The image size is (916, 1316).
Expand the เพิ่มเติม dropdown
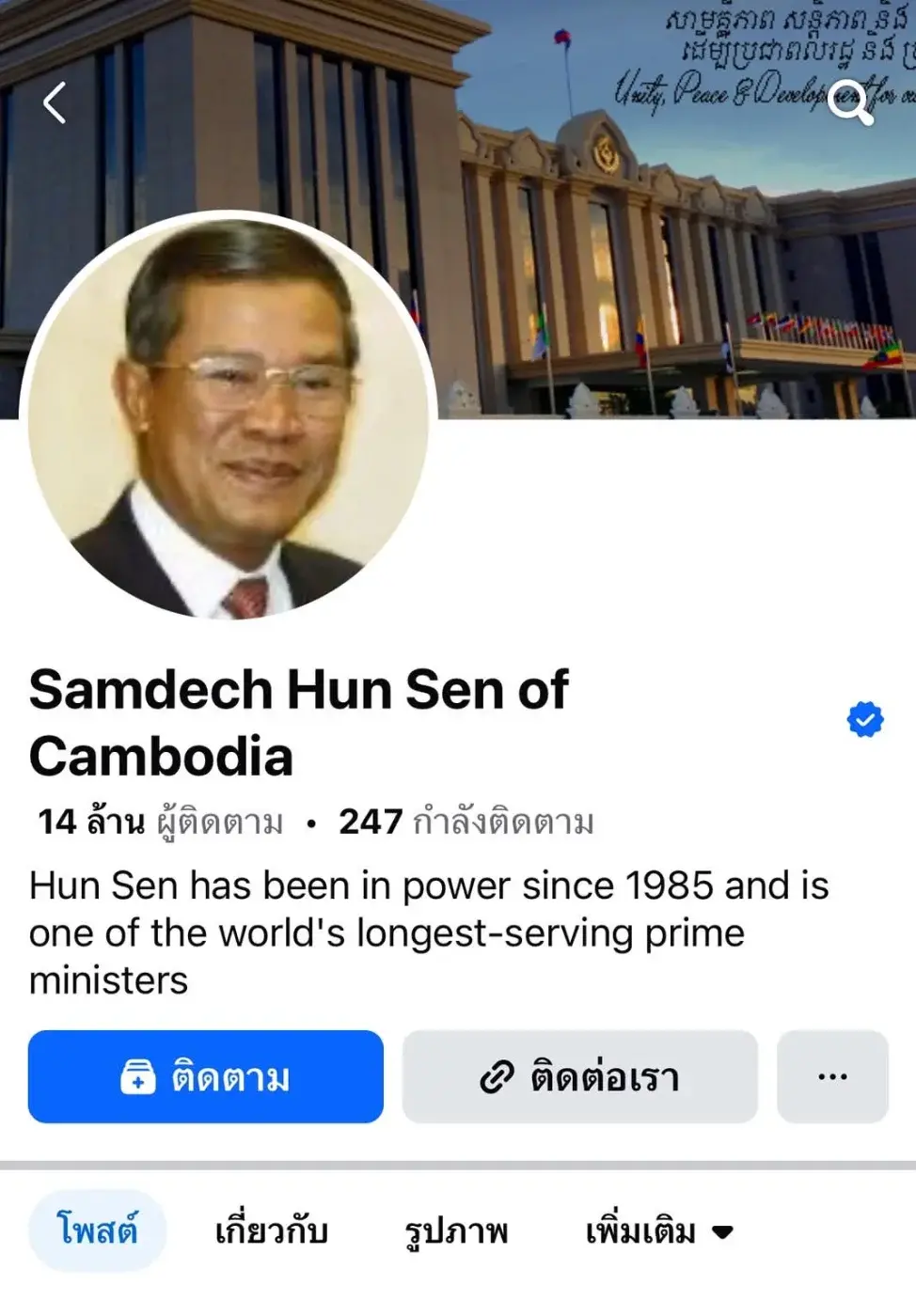[658, 1230]
